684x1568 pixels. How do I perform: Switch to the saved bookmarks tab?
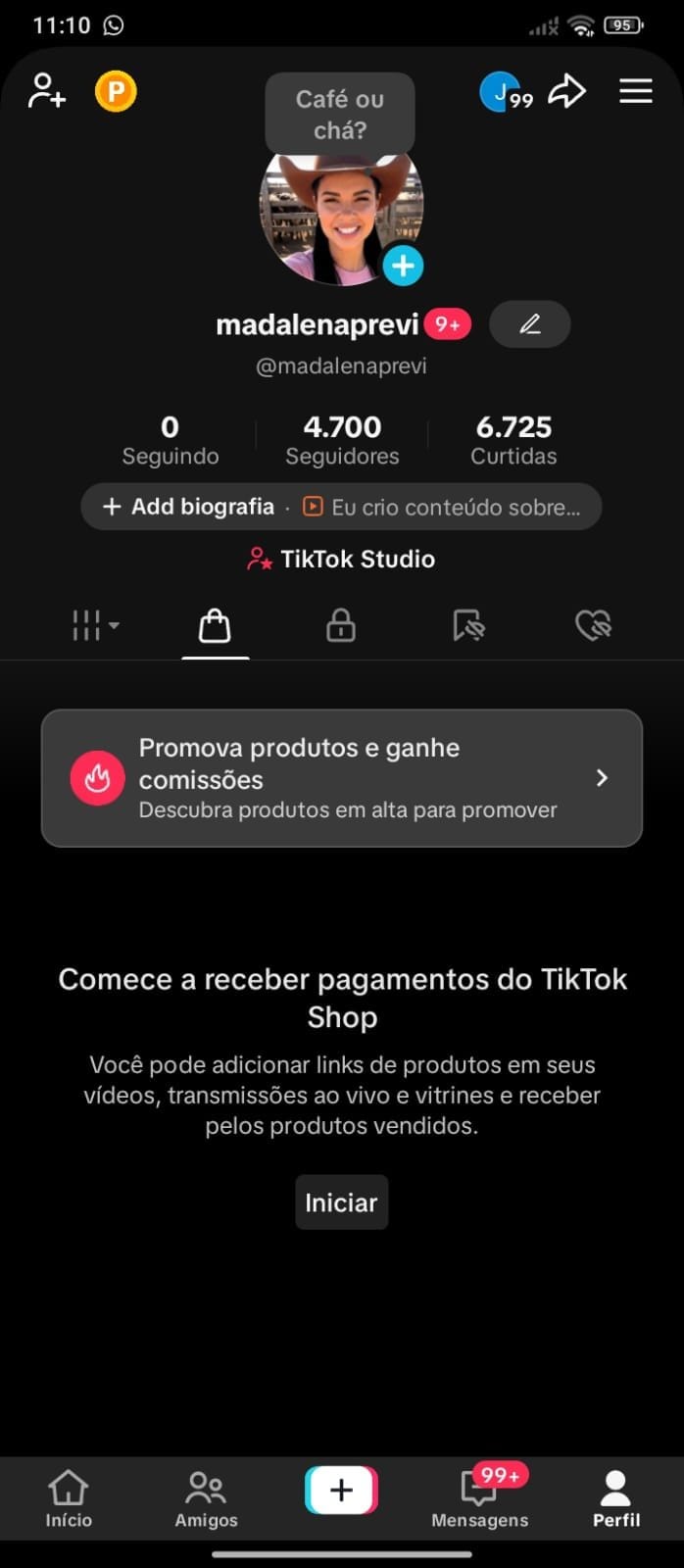(x=468, y=625)
